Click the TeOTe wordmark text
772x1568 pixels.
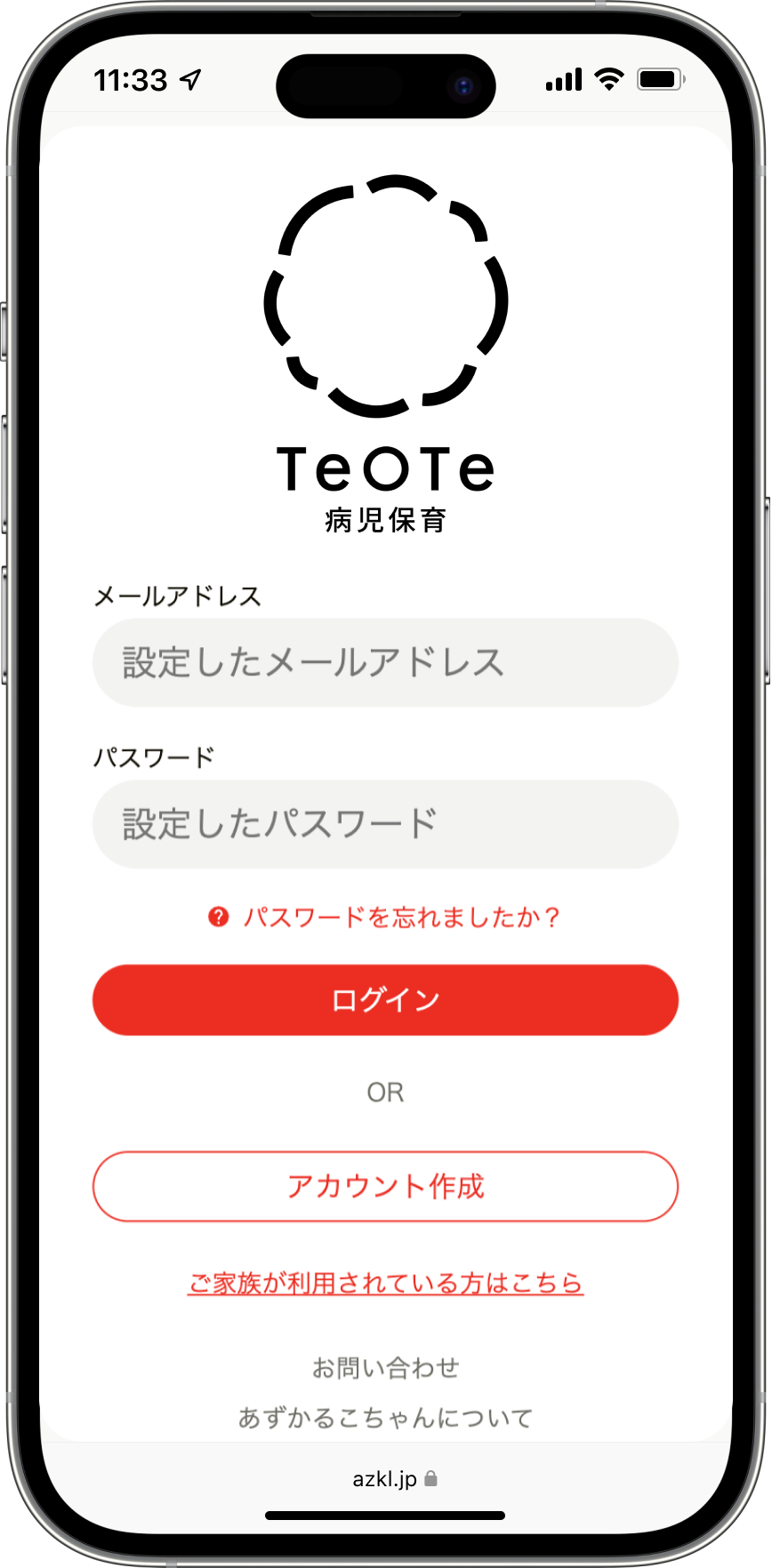point(385,466)
